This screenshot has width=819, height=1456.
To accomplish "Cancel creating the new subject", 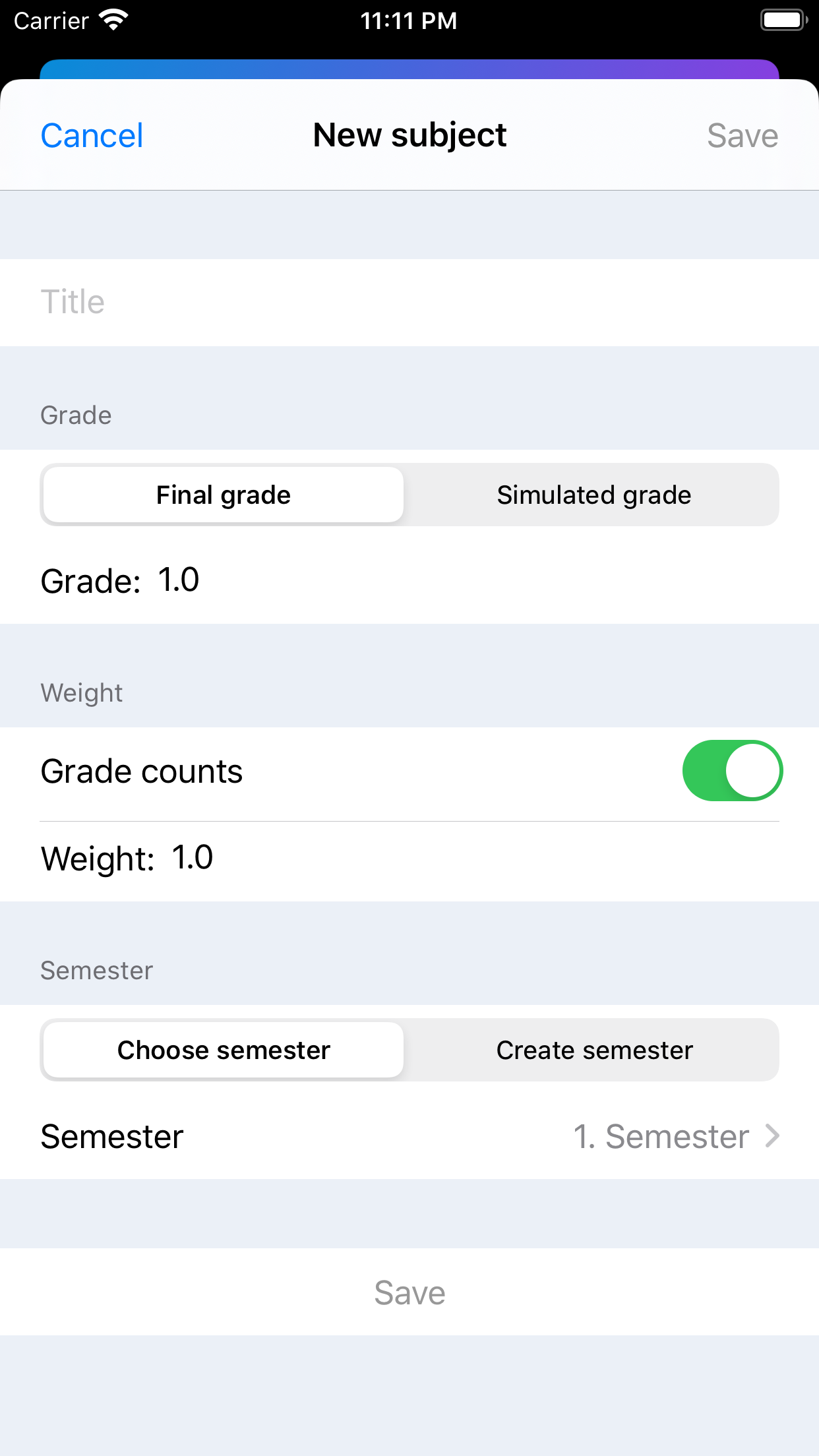I will coord(92,136).
